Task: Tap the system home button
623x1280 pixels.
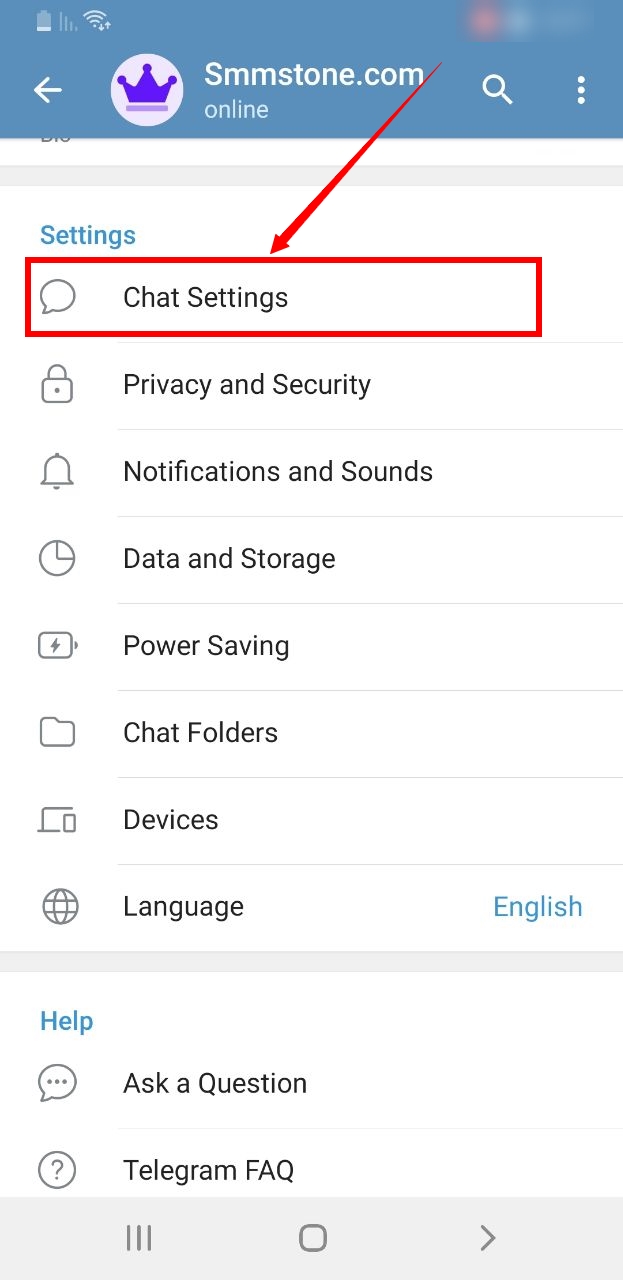Action: pyautogui.click(x=313, y=1238)
